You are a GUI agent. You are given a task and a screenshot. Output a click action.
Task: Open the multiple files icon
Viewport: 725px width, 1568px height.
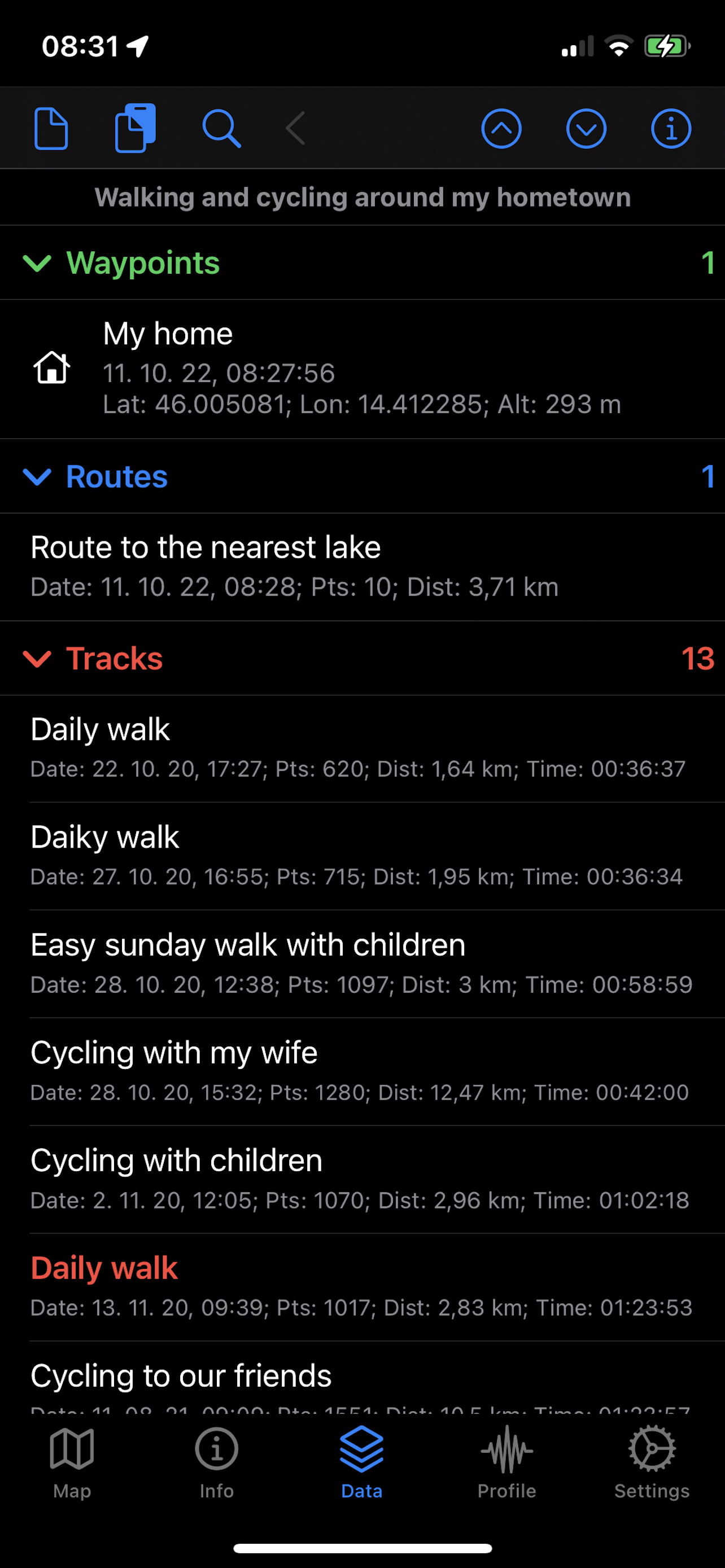click(x=135, y=128)
